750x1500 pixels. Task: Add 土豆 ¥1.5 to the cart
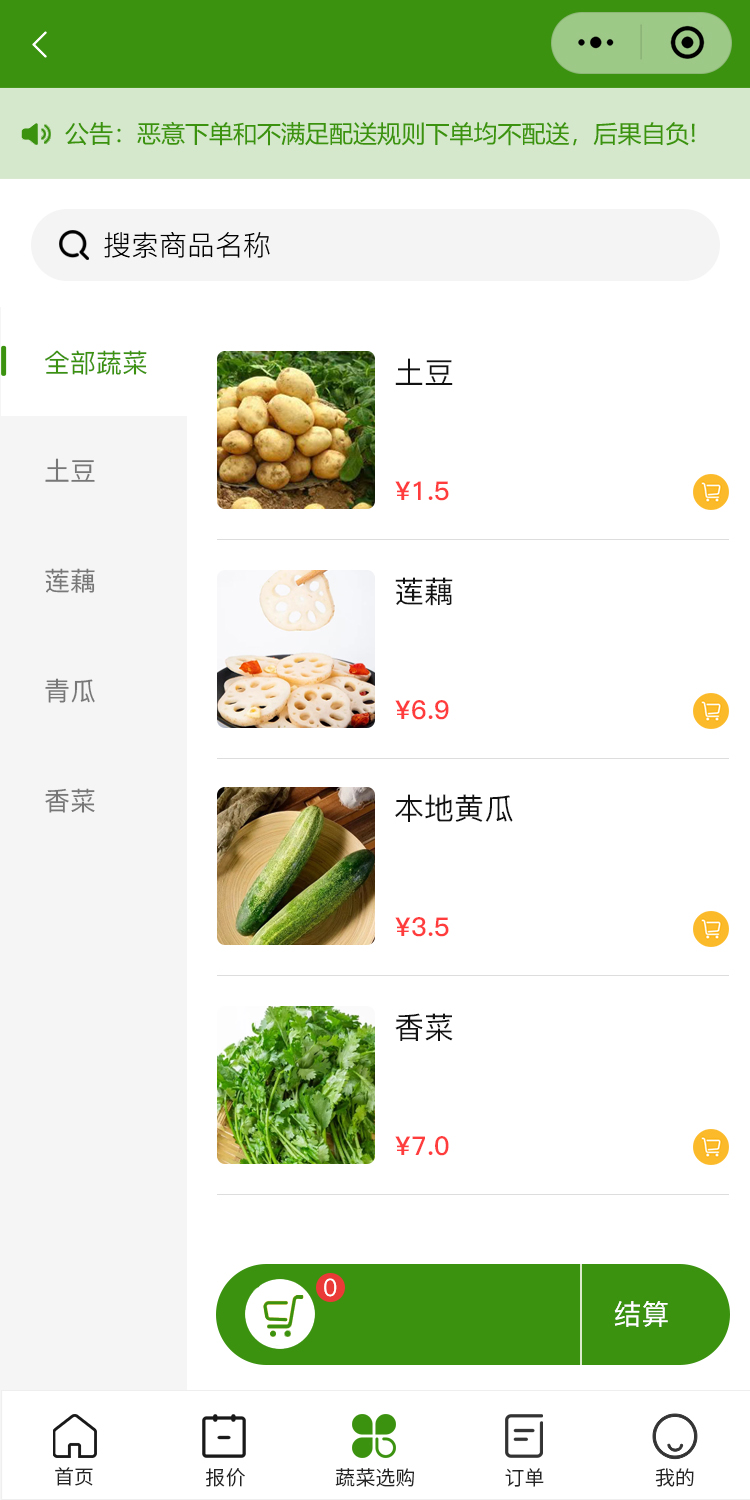click(x=710, y=491)
